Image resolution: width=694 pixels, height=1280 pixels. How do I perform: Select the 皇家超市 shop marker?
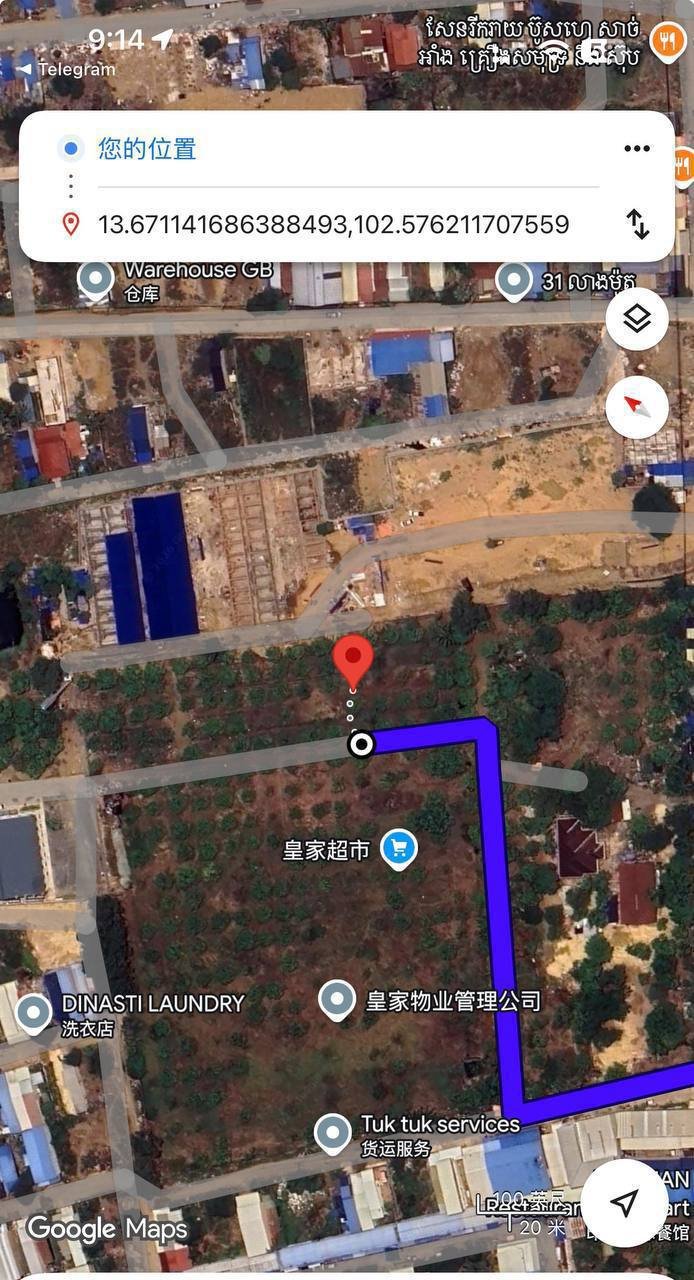[399, 850]
